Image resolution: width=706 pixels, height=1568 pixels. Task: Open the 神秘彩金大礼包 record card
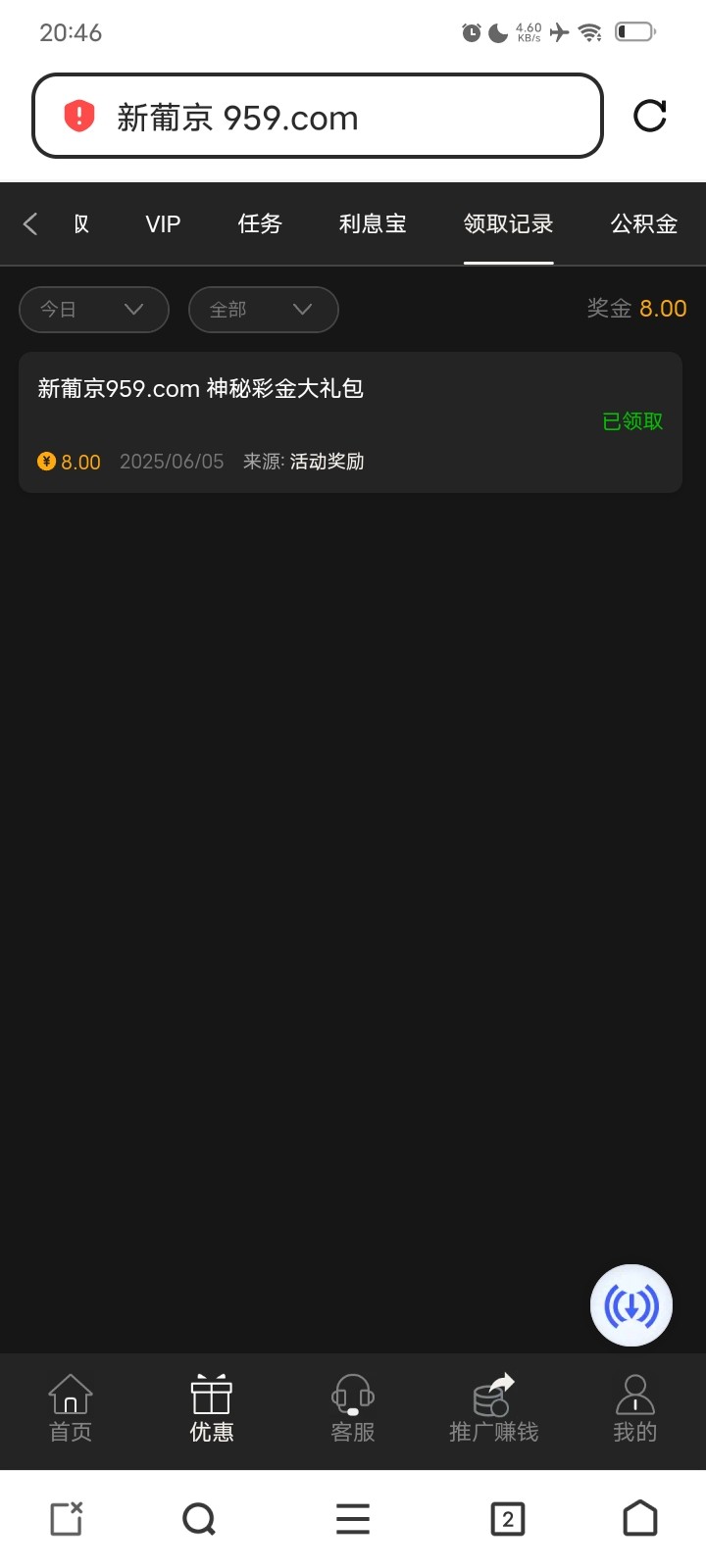click(350, 422)
